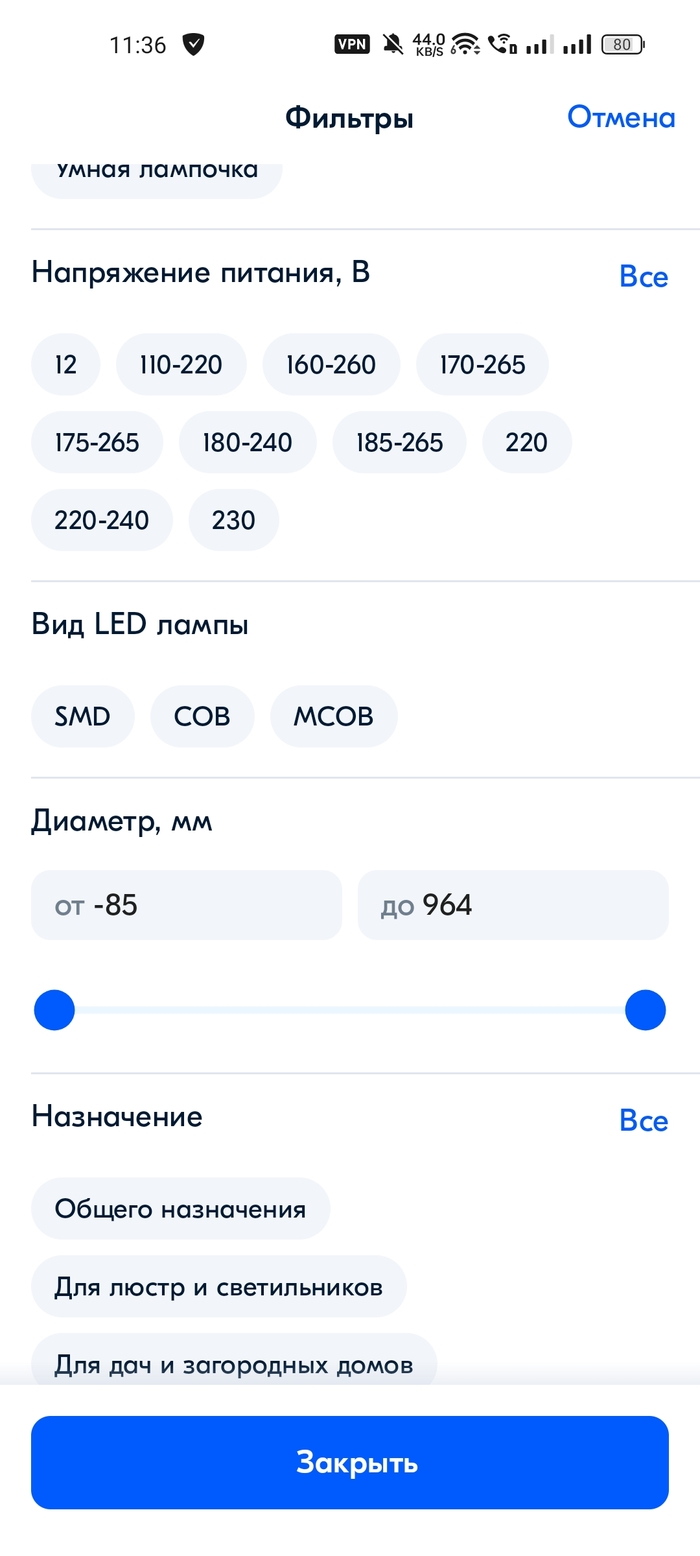Select the 185-265 voltage chip
700x1556 pixels.
(399, 442)
